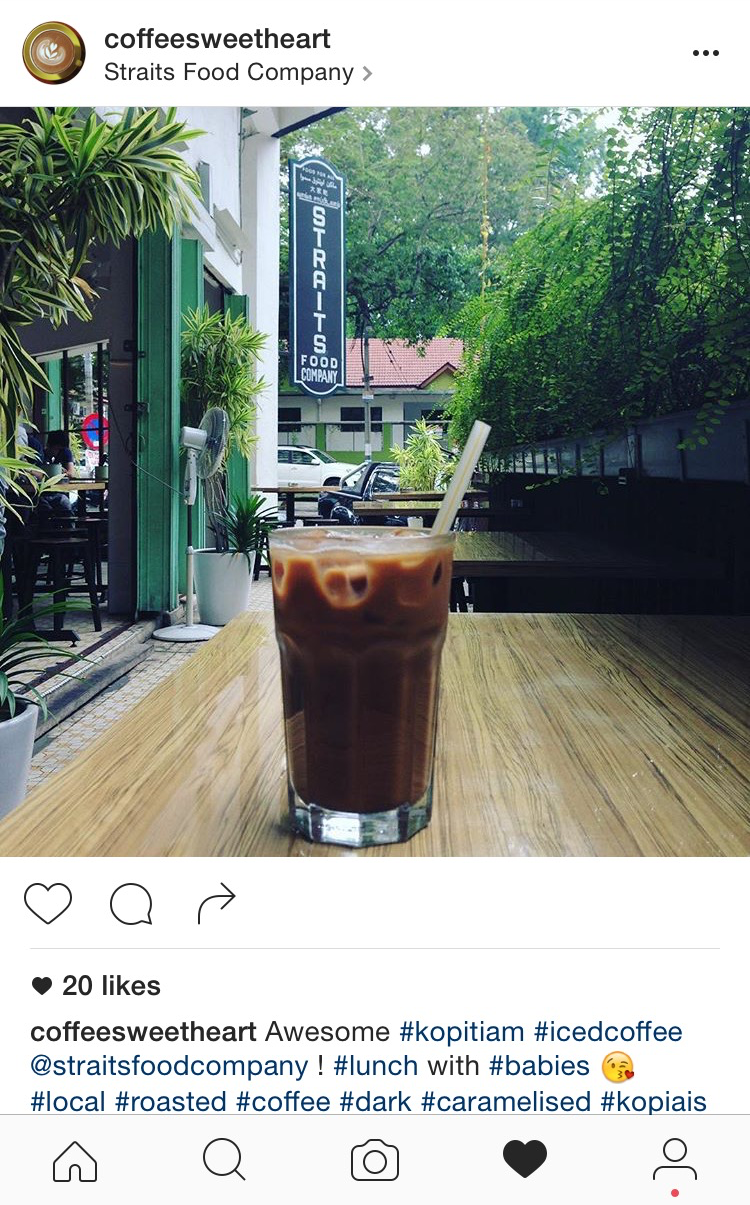The width and height of the screenshot is (750, 1205).
Task: Open coffeesweetheart username in post header
Action: coord(217,39)
